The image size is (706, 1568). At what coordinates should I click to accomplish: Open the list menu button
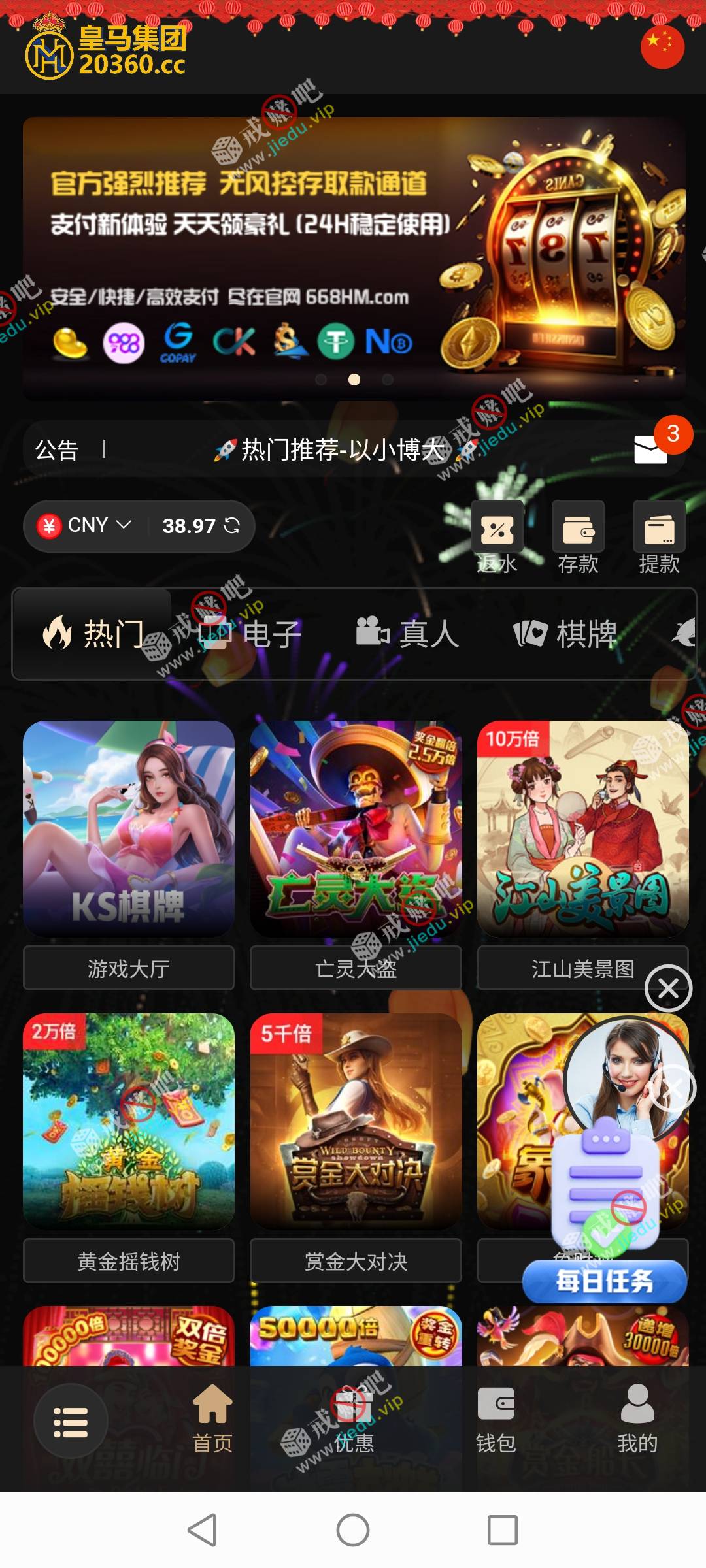(x=71, y=1422)
